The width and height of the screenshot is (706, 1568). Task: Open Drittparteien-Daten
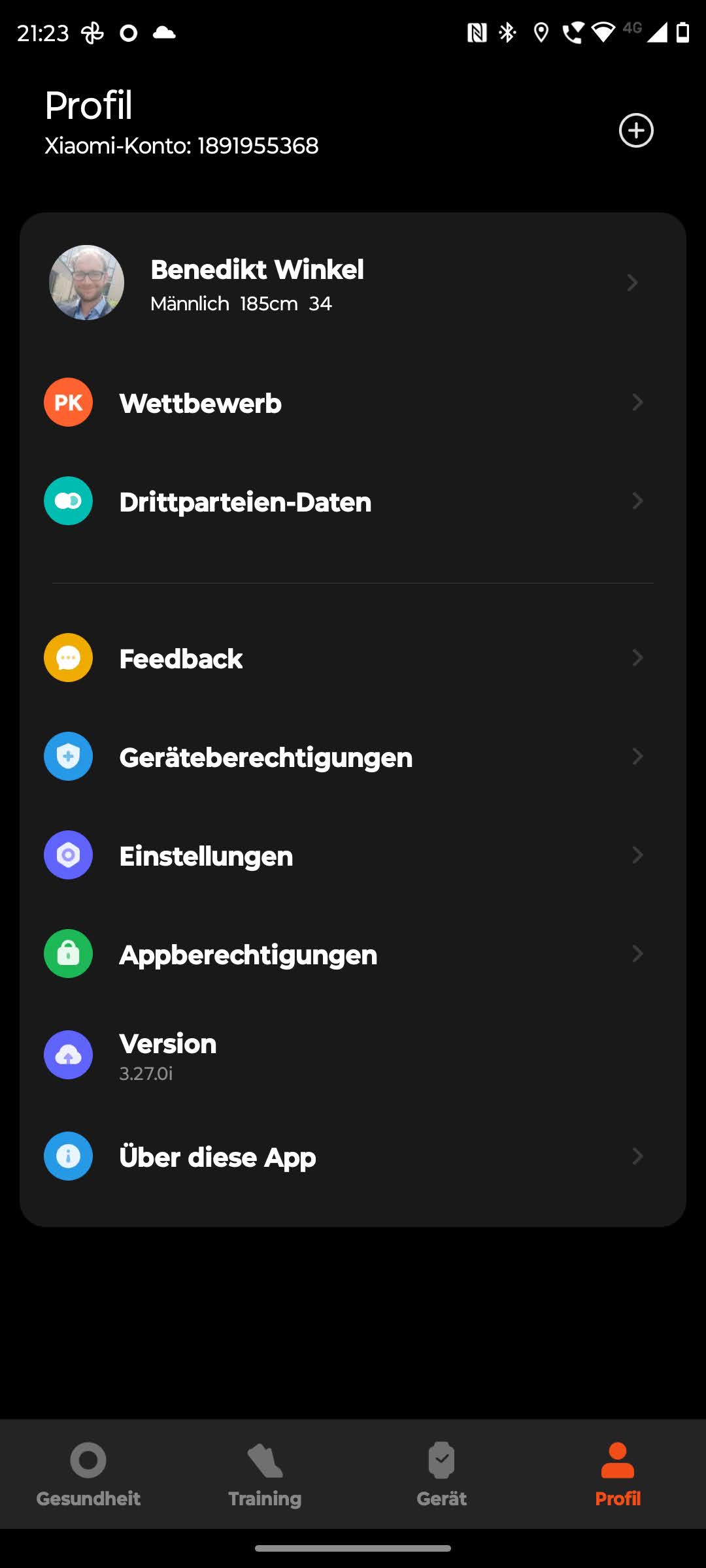tap(353, 501)
